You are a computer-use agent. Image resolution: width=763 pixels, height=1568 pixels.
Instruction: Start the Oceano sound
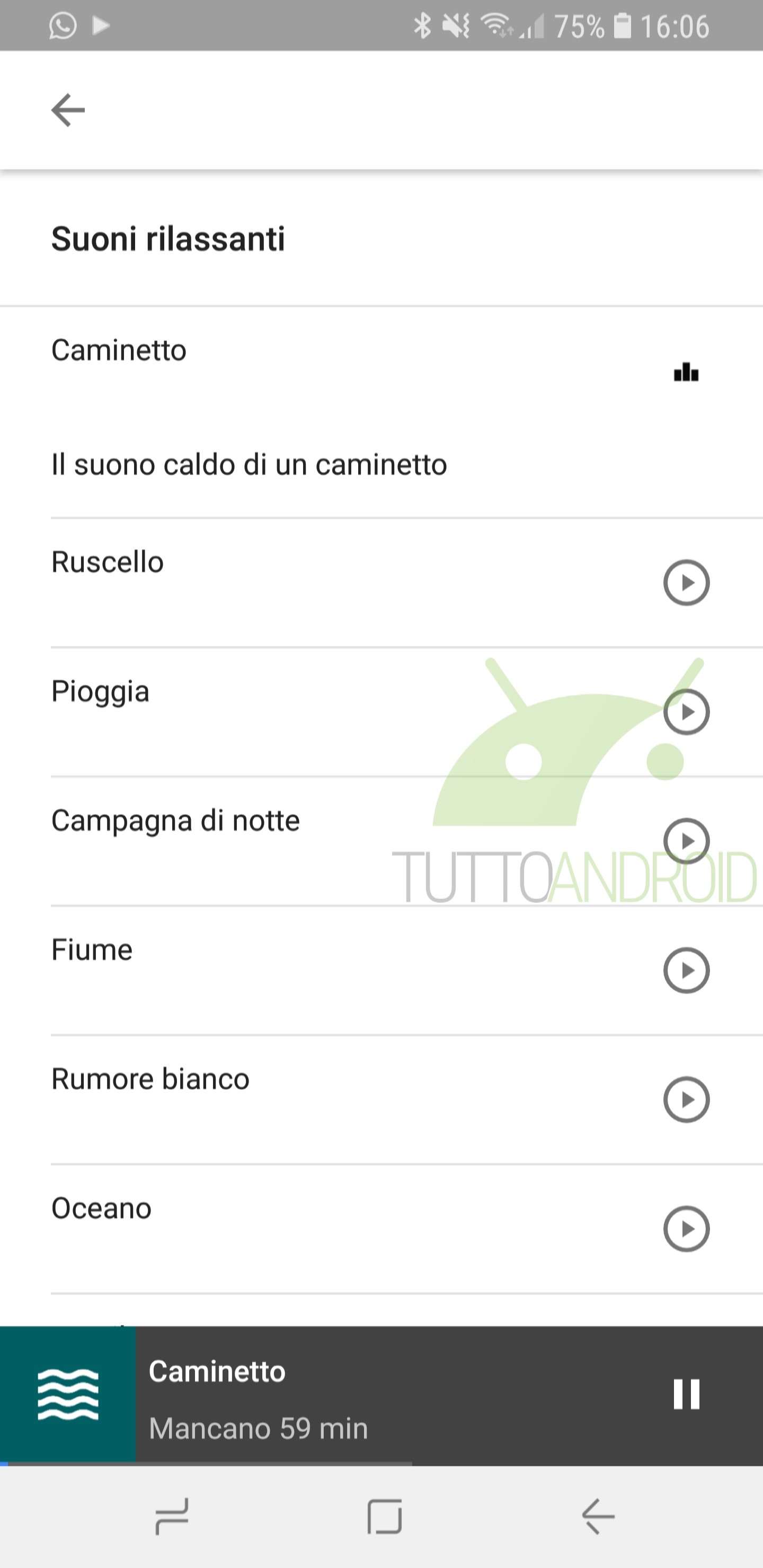(686, 1229)
